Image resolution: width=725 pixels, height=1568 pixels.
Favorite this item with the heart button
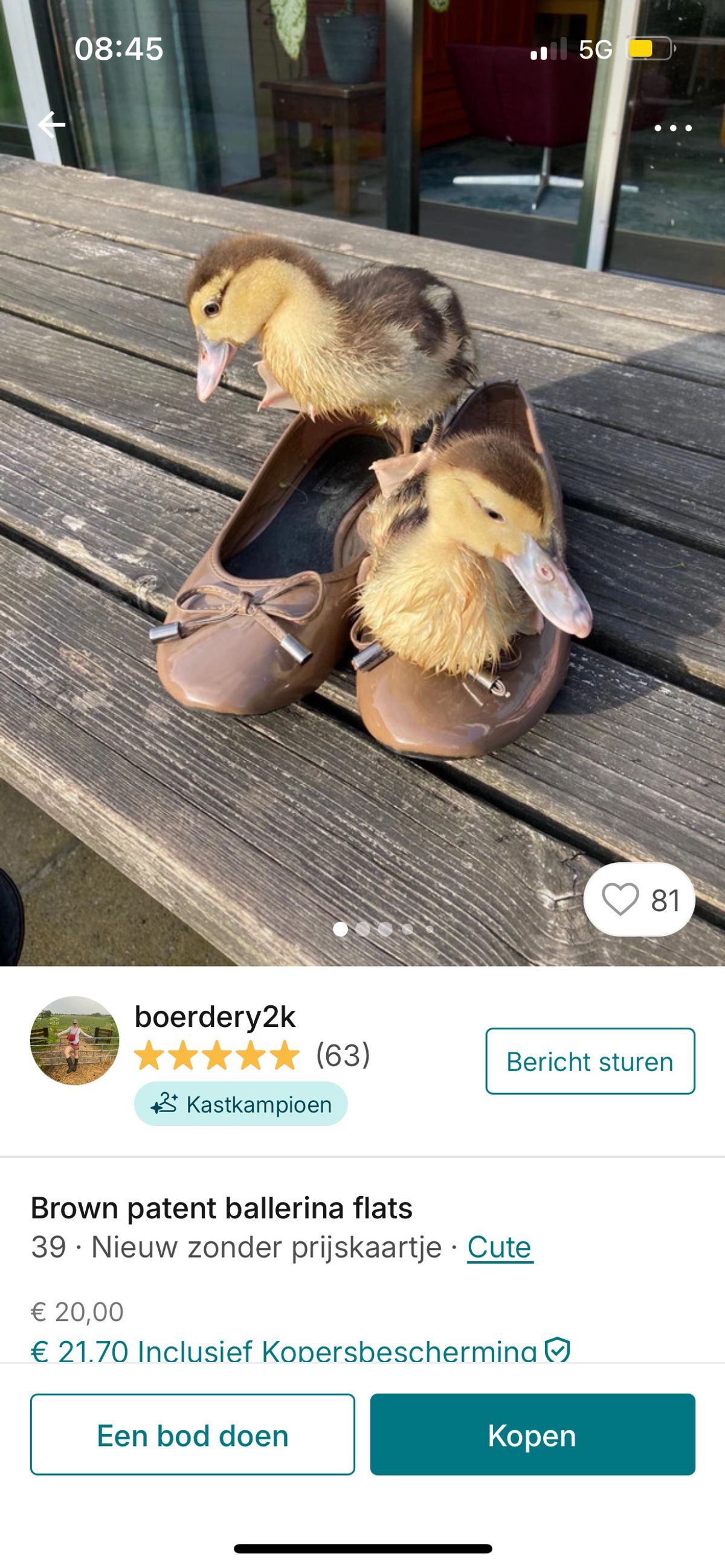(x=639, y=900)
